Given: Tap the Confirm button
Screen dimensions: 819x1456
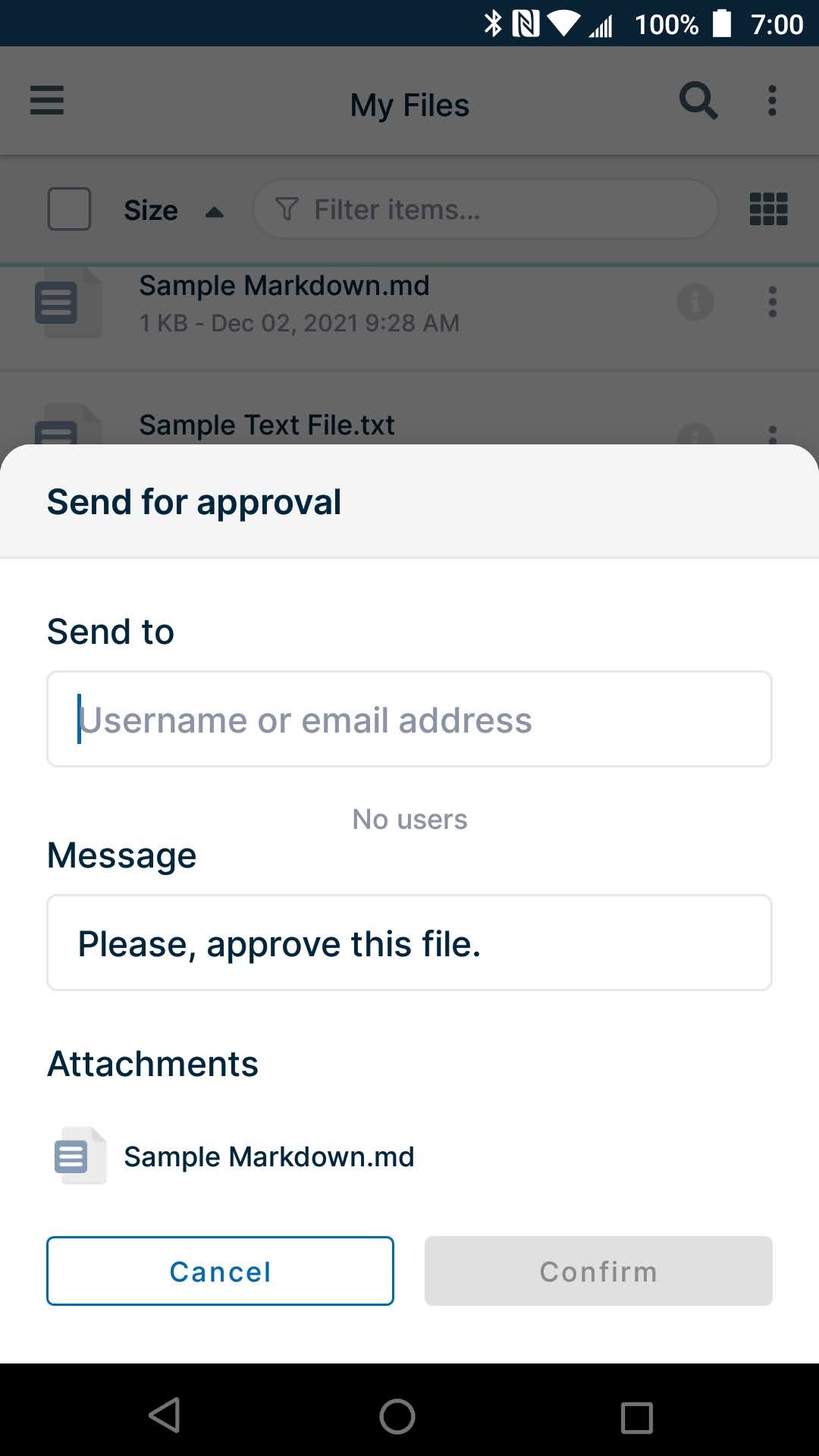Looking at the screenshot, I should click(598, 1271).
